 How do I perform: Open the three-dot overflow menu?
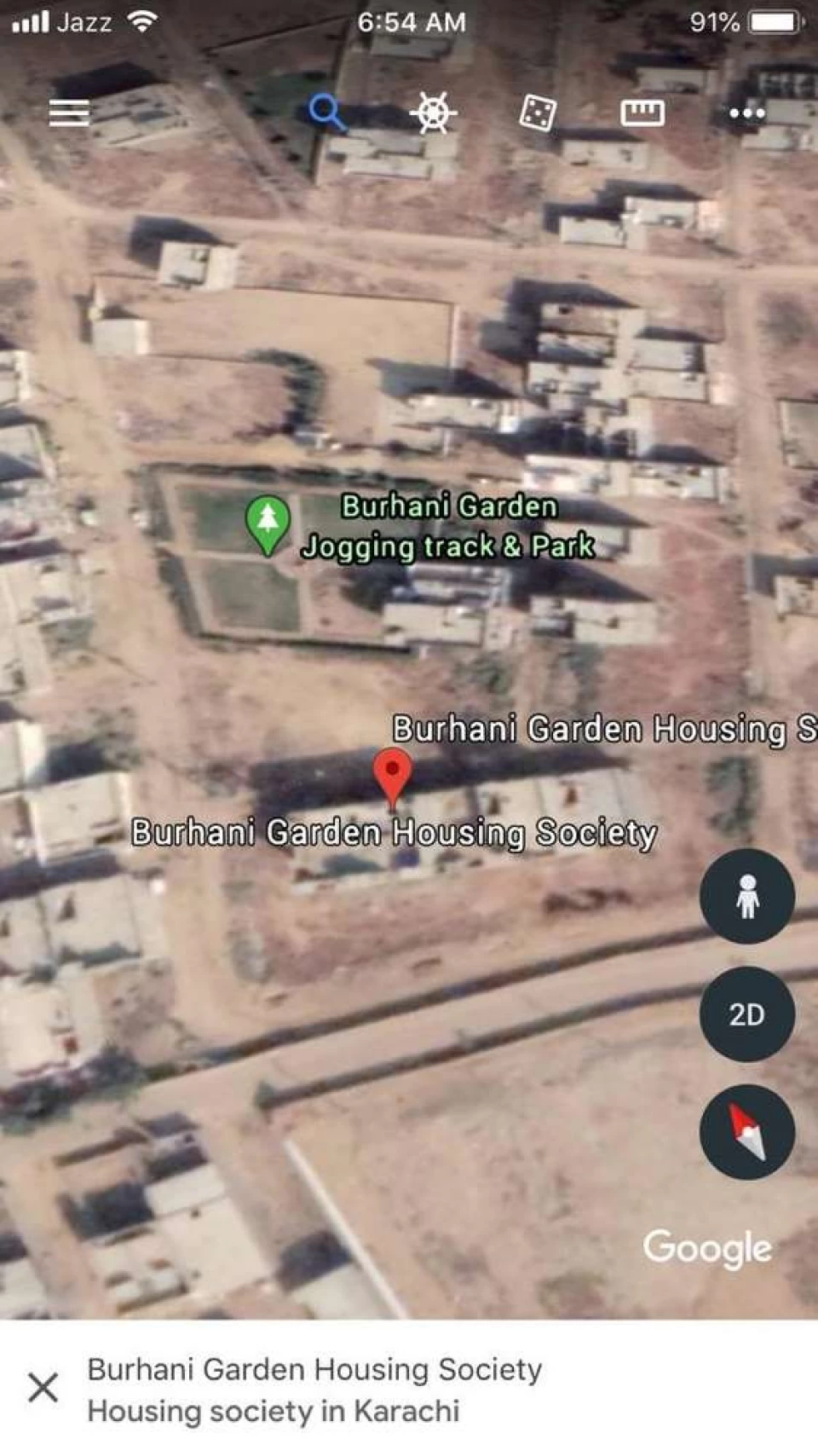coord(747,113)
